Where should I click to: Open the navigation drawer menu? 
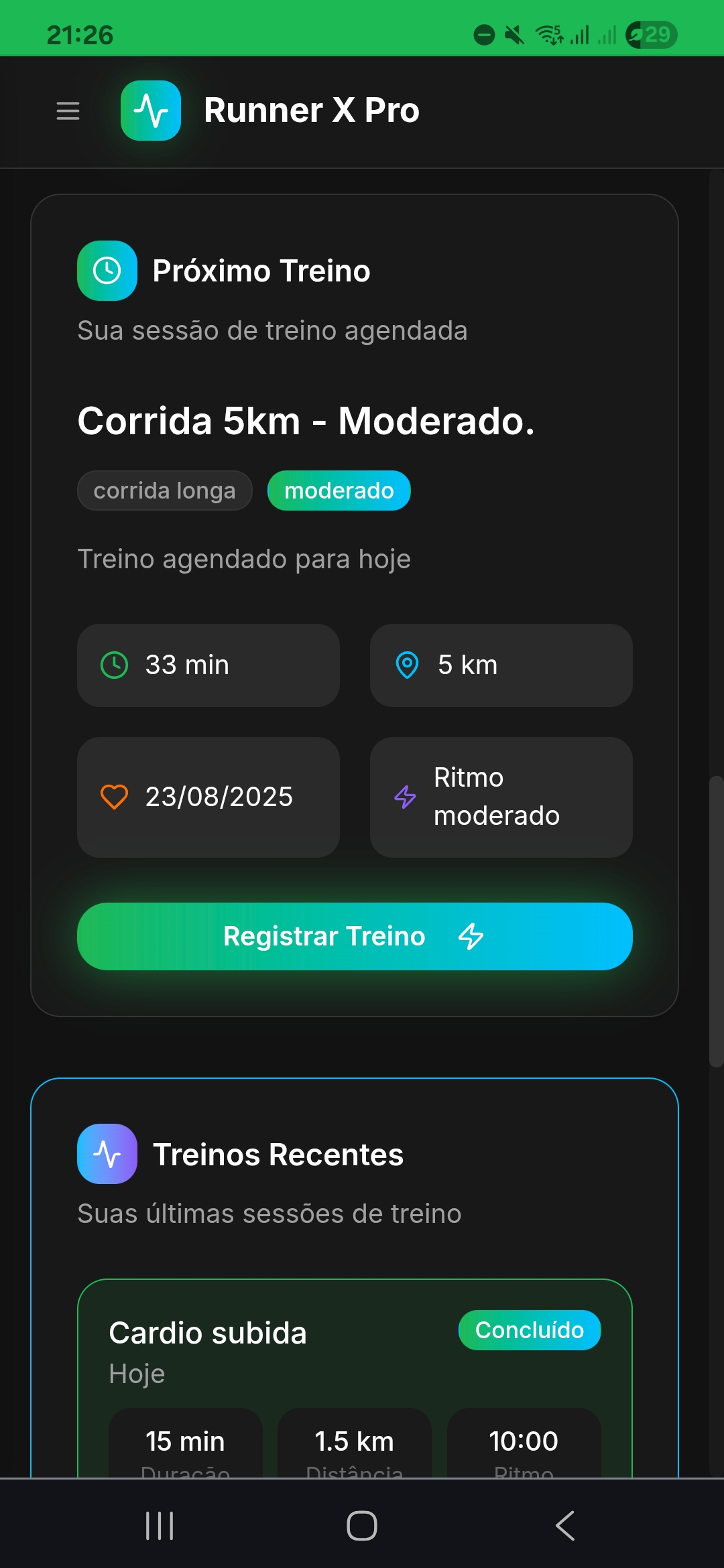(x=67, y=111)
